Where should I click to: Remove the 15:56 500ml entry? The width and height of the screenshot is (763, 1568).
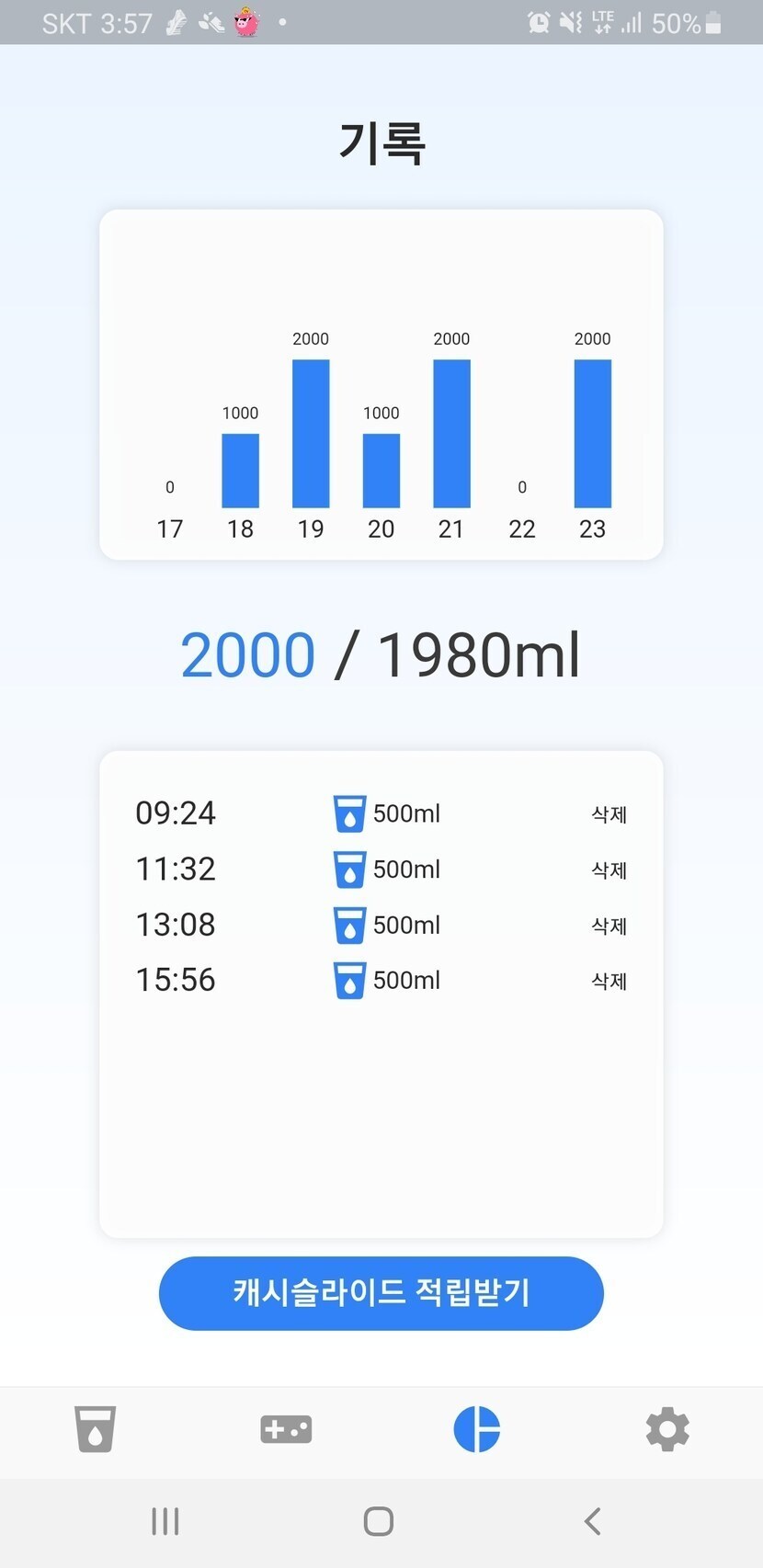609,981
